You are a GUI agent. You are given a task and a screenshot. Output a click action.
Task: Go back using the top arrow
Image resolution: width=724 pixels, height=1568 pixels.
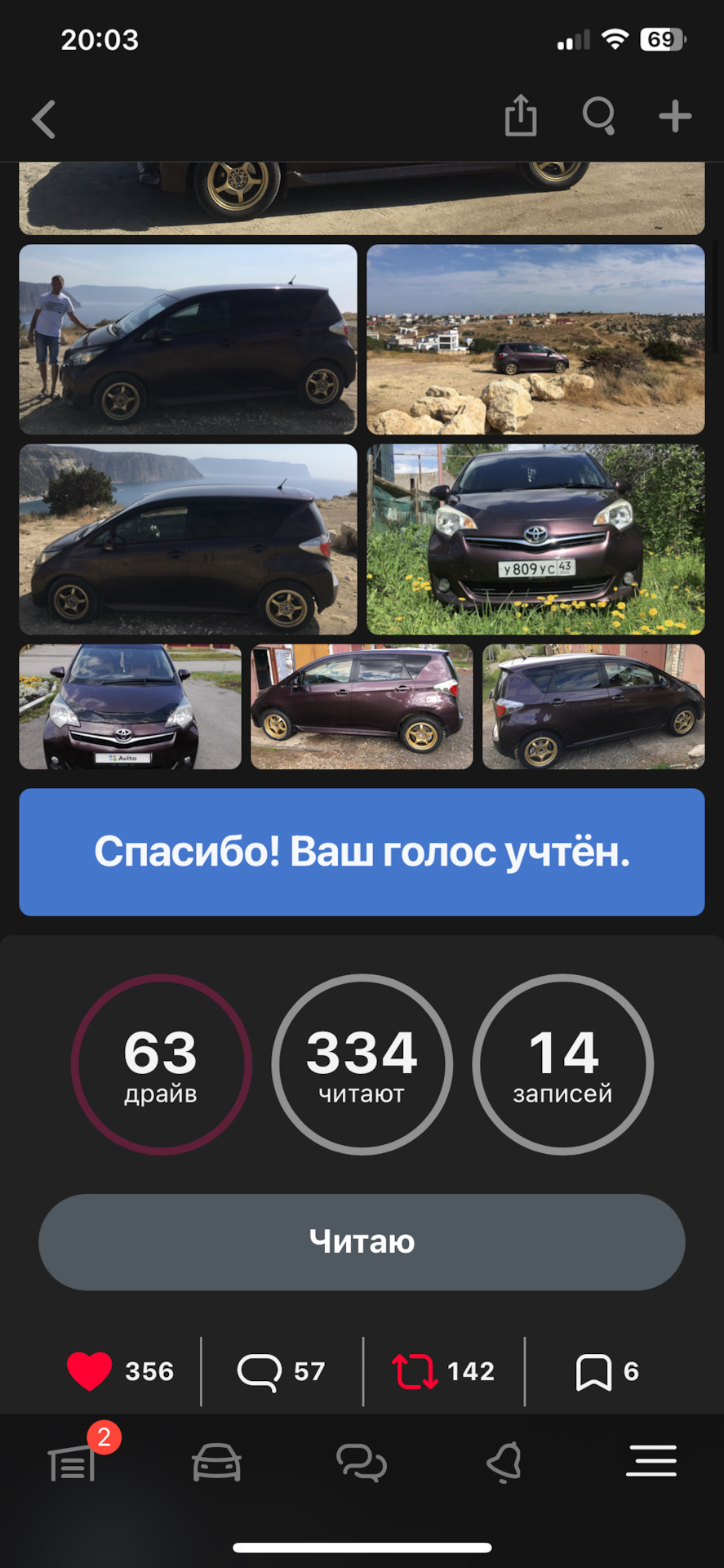(x=44, y=119)
